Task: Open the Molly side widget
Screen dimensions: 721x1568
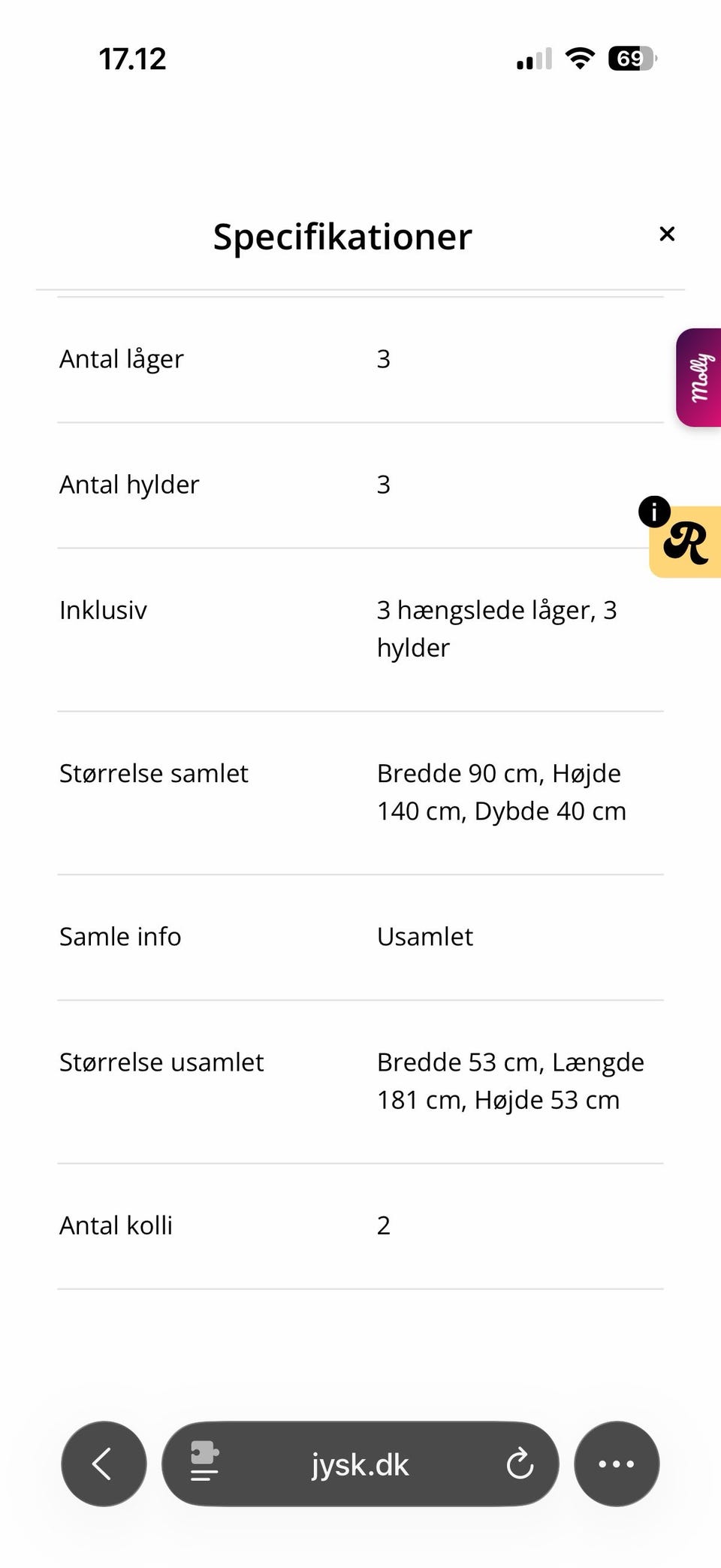Action: click(698, 378)
